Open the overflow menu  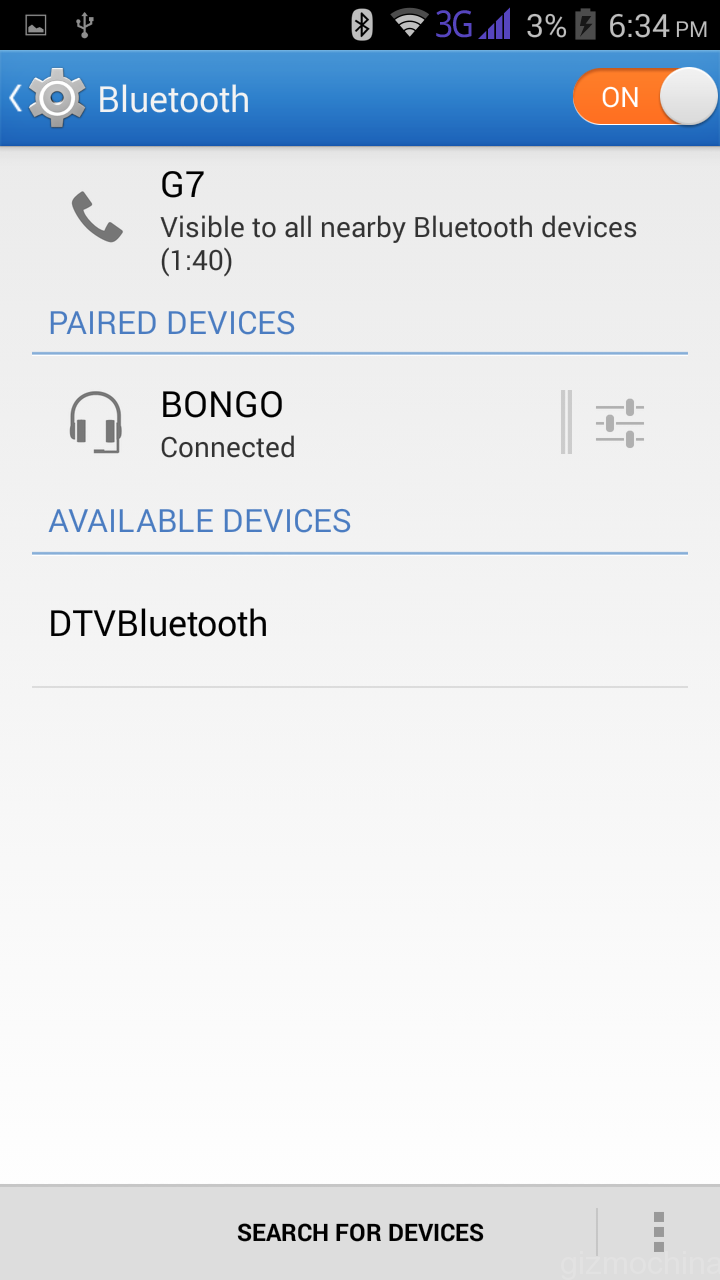pos(658,1233)
